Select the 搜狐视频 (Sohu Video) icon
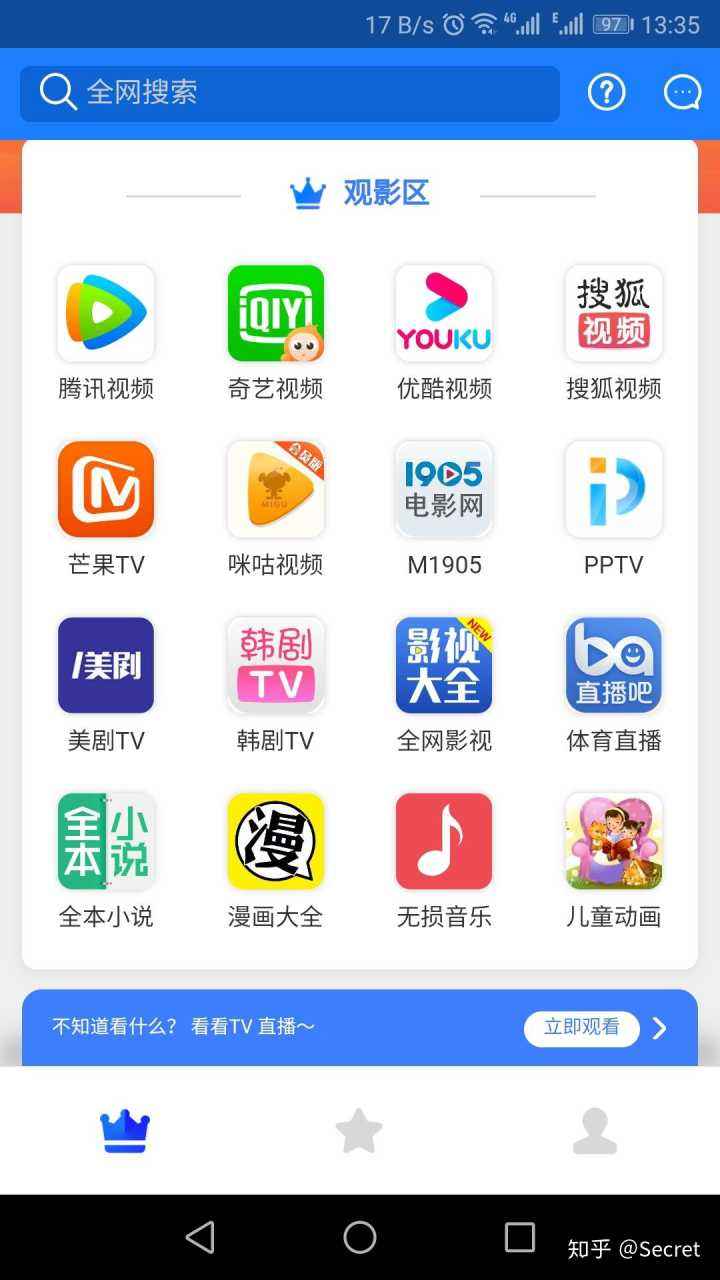720x1280 pixels. (x=612, y=312)
